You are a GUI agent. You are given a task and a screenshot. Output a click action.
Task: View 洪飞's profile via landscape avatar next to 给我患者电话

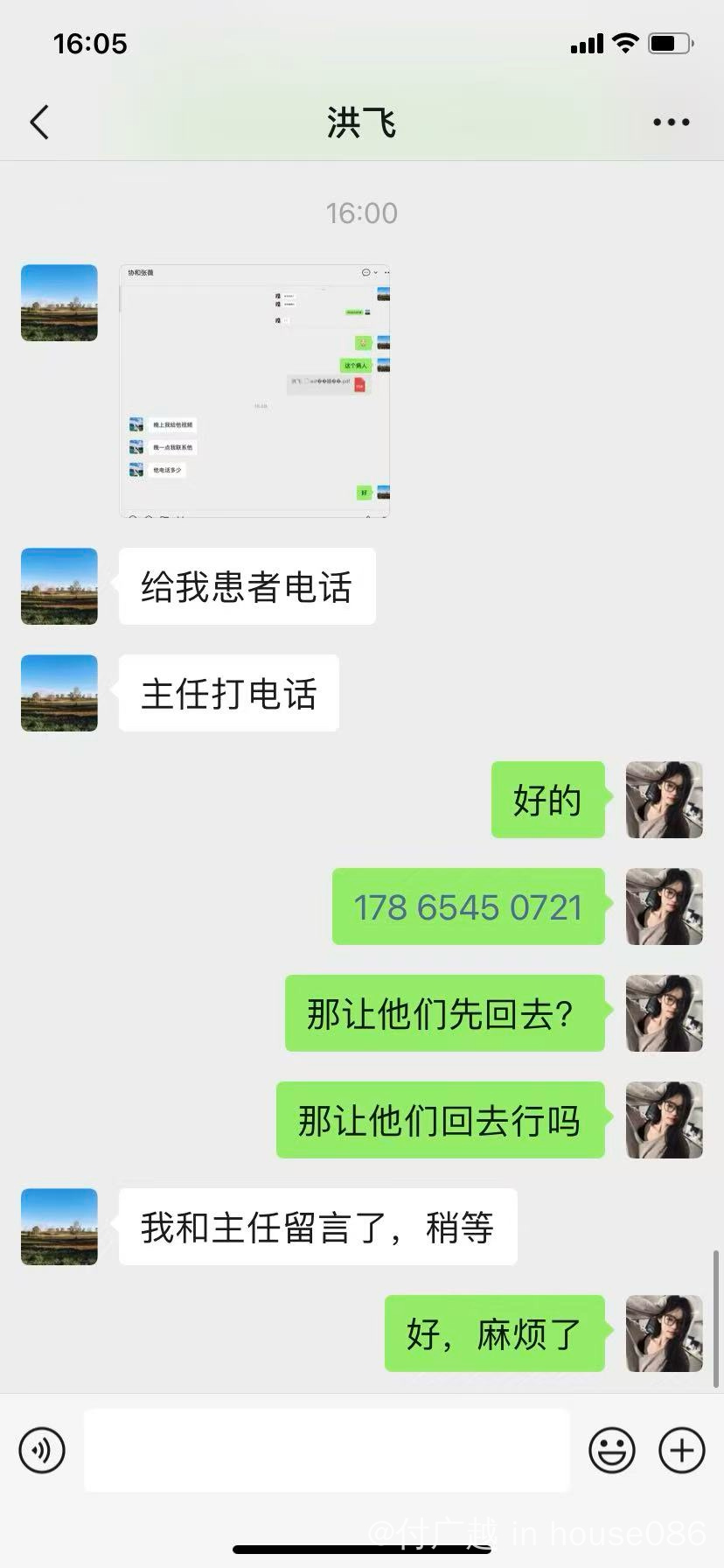click(59, 586)
